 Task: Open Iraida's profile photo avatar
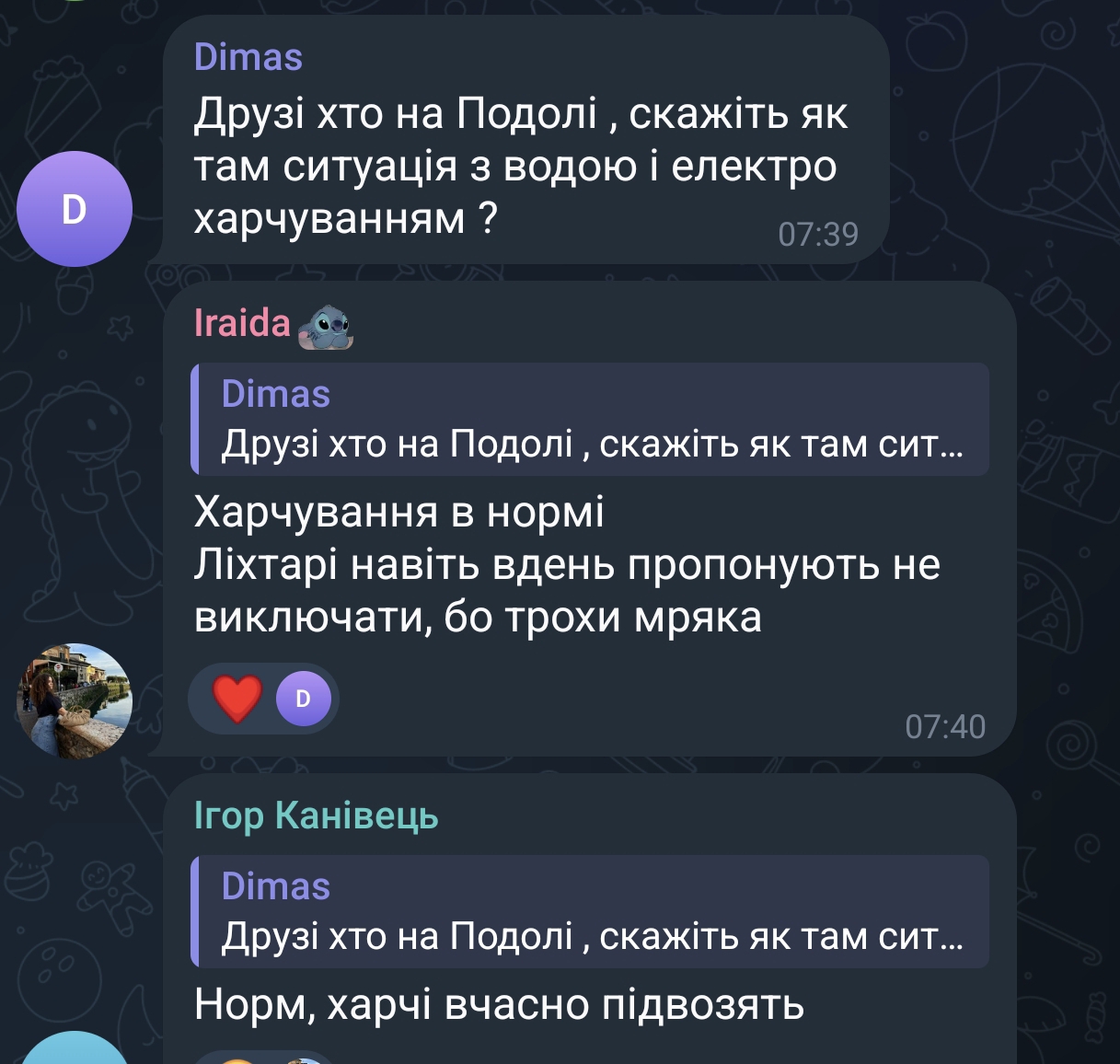pyautogui.click(x=75, y=700)
